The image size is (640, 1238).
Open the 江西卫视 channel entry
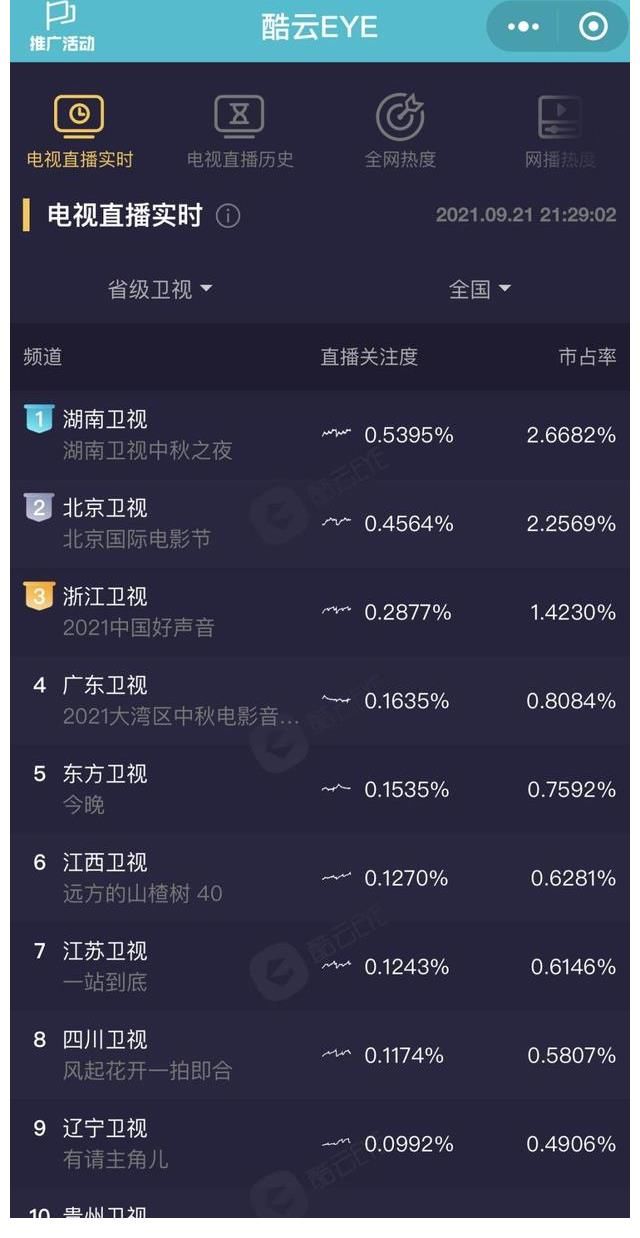[x=320, y=877]
